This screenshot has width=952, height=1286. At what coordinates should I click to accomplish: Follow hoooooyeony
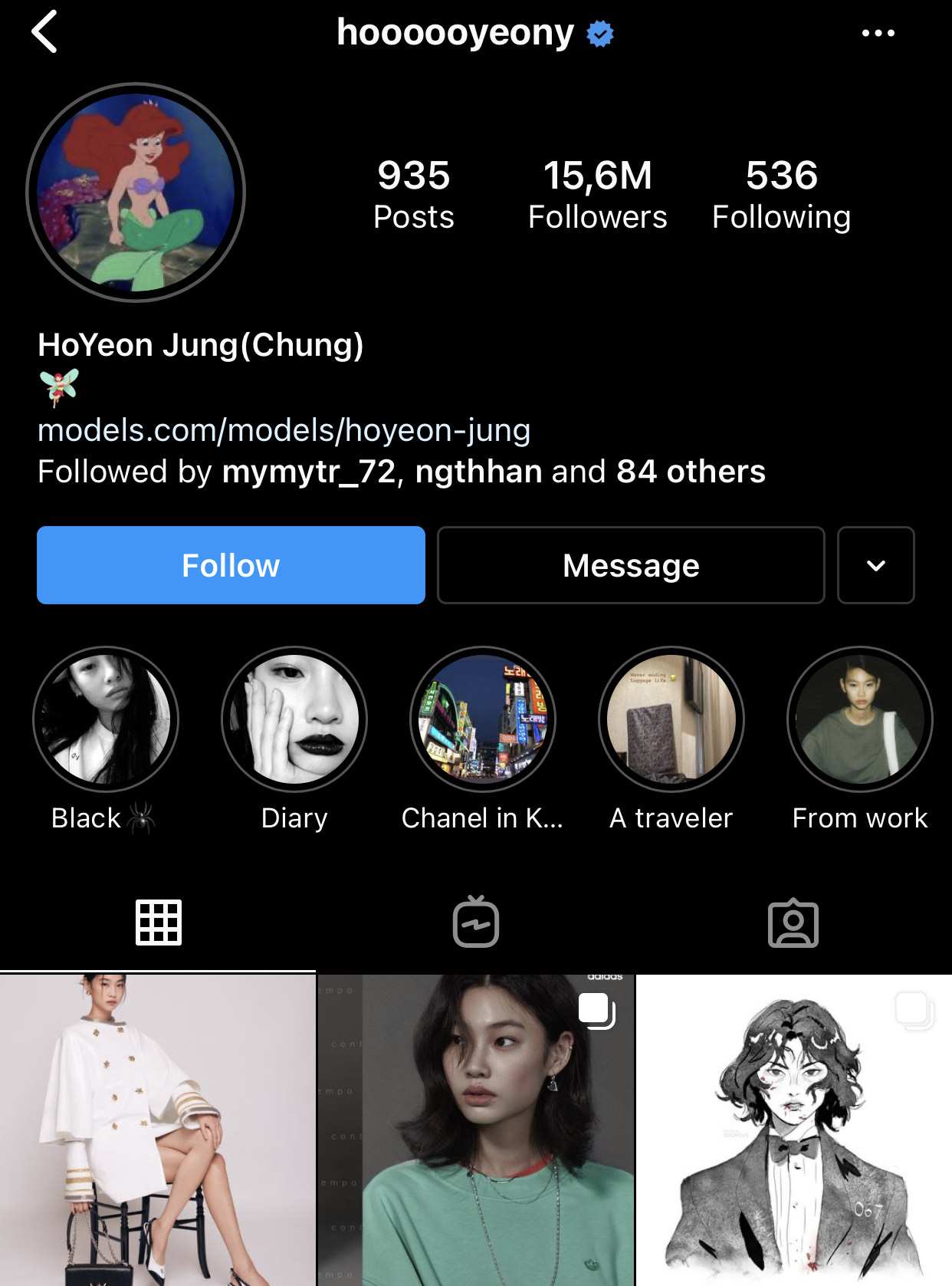[231, 565]
